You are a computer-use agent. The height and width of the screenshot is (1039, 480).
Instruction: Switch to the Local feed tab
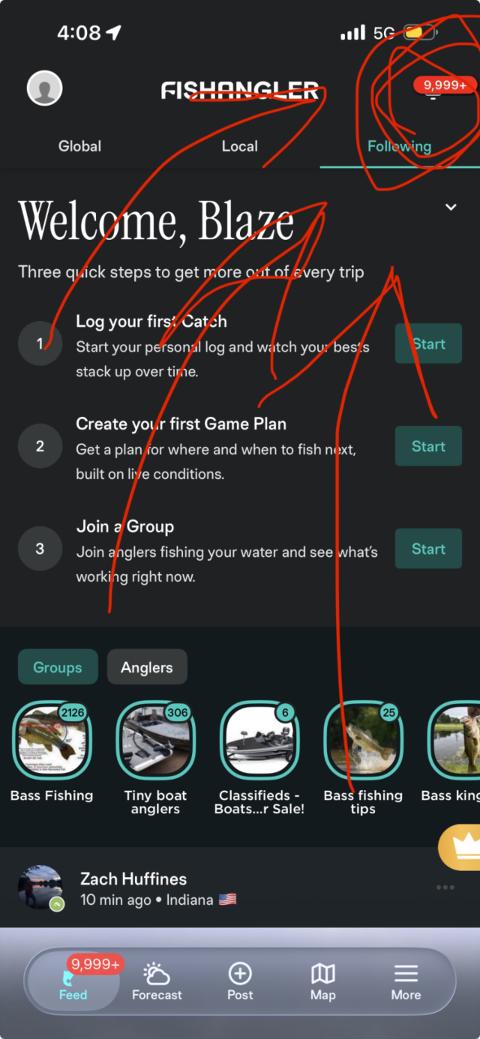pyautogui.click(x=239, y=146)
